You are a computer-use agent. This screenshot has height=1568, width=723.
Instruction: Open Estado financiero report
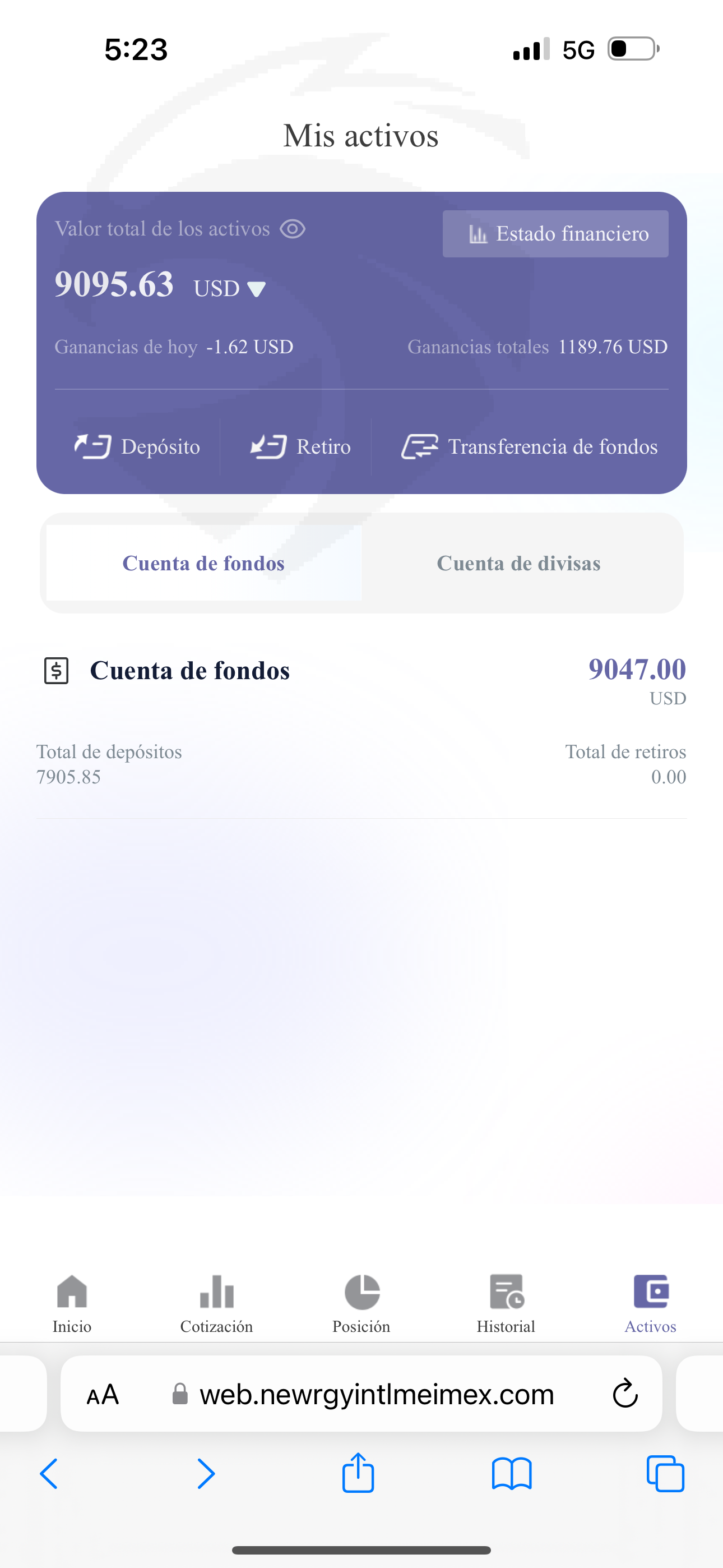[x=555, y=234]
